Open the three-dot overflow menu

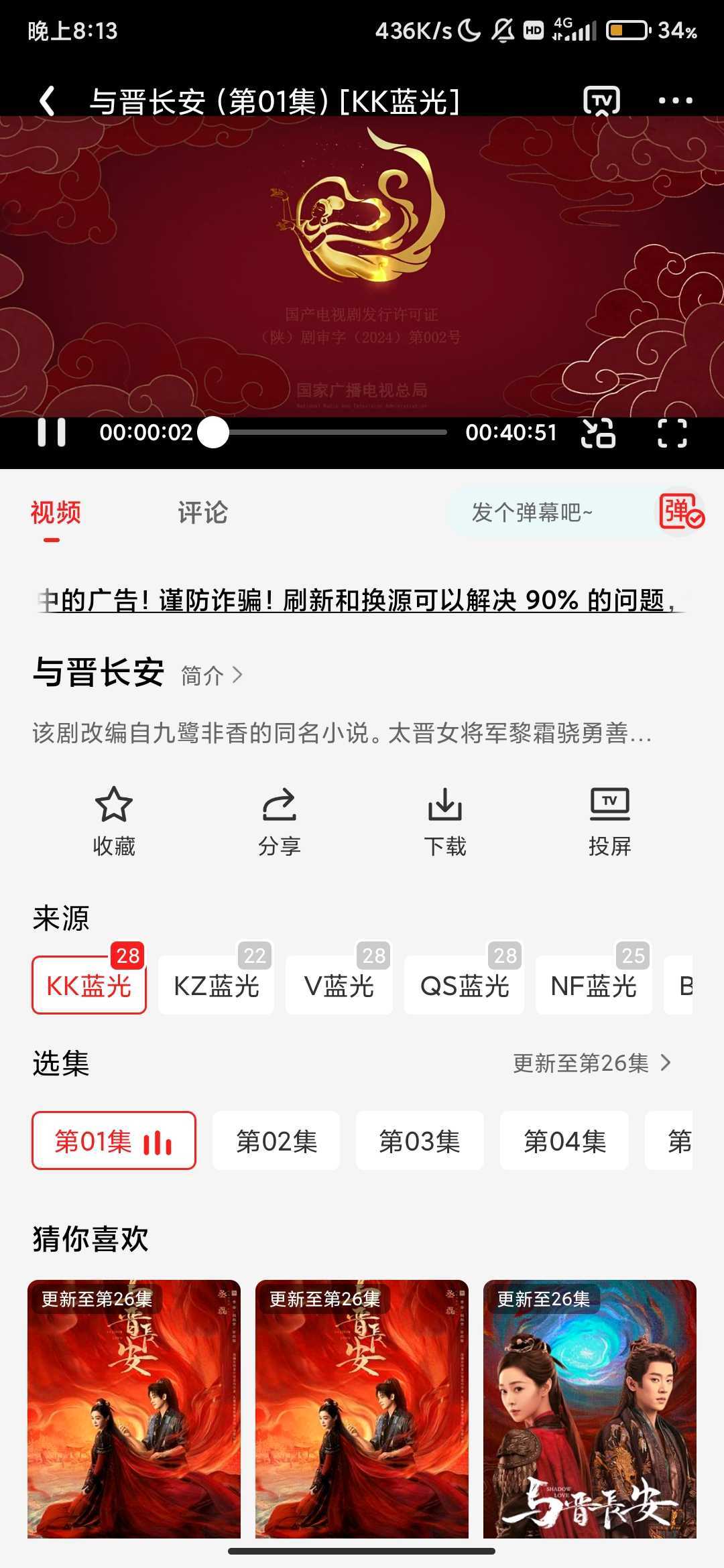coord(675,101)
